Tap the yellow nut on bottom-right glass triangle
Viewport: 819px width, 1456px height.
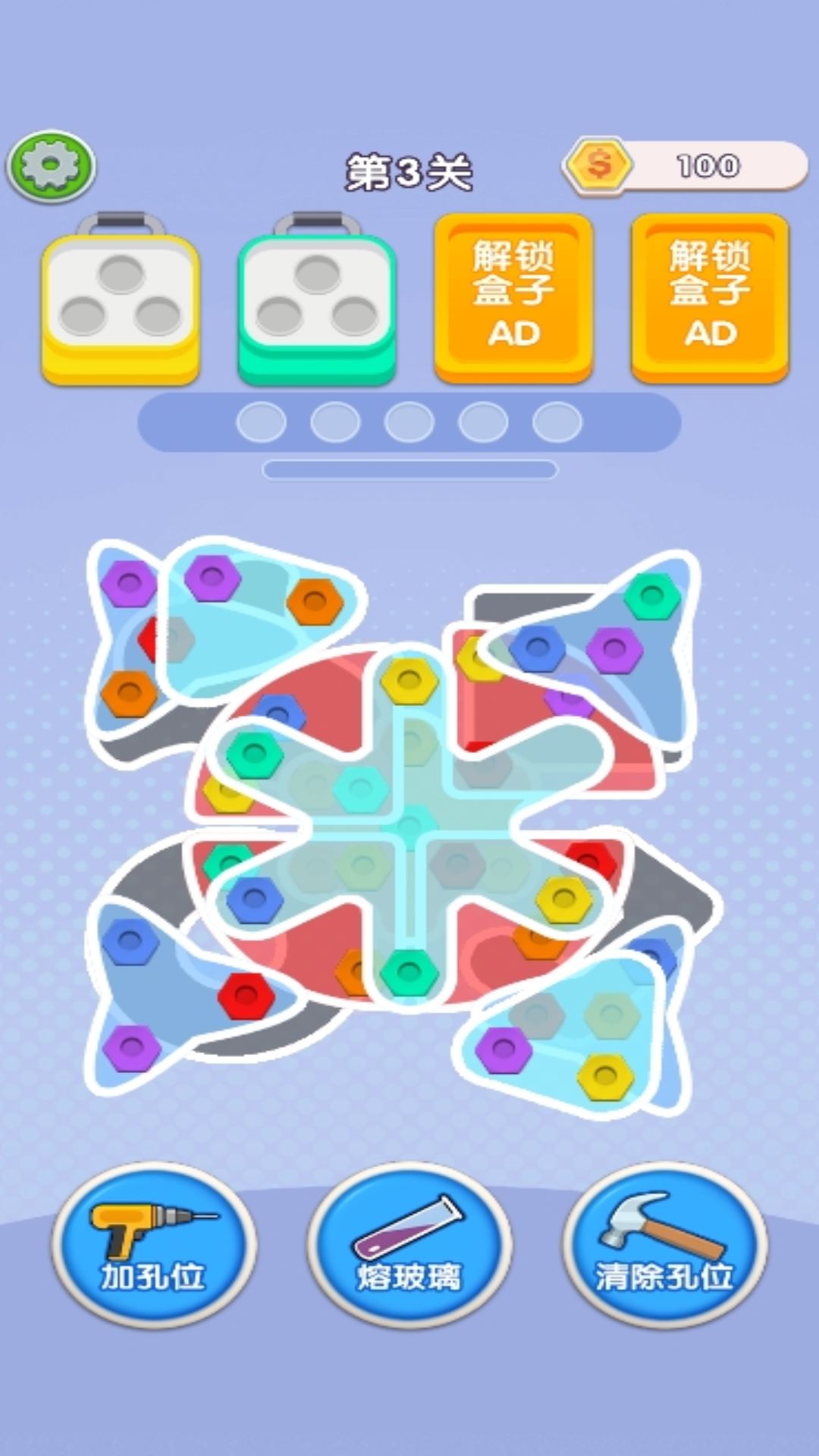click(605, 1075)
